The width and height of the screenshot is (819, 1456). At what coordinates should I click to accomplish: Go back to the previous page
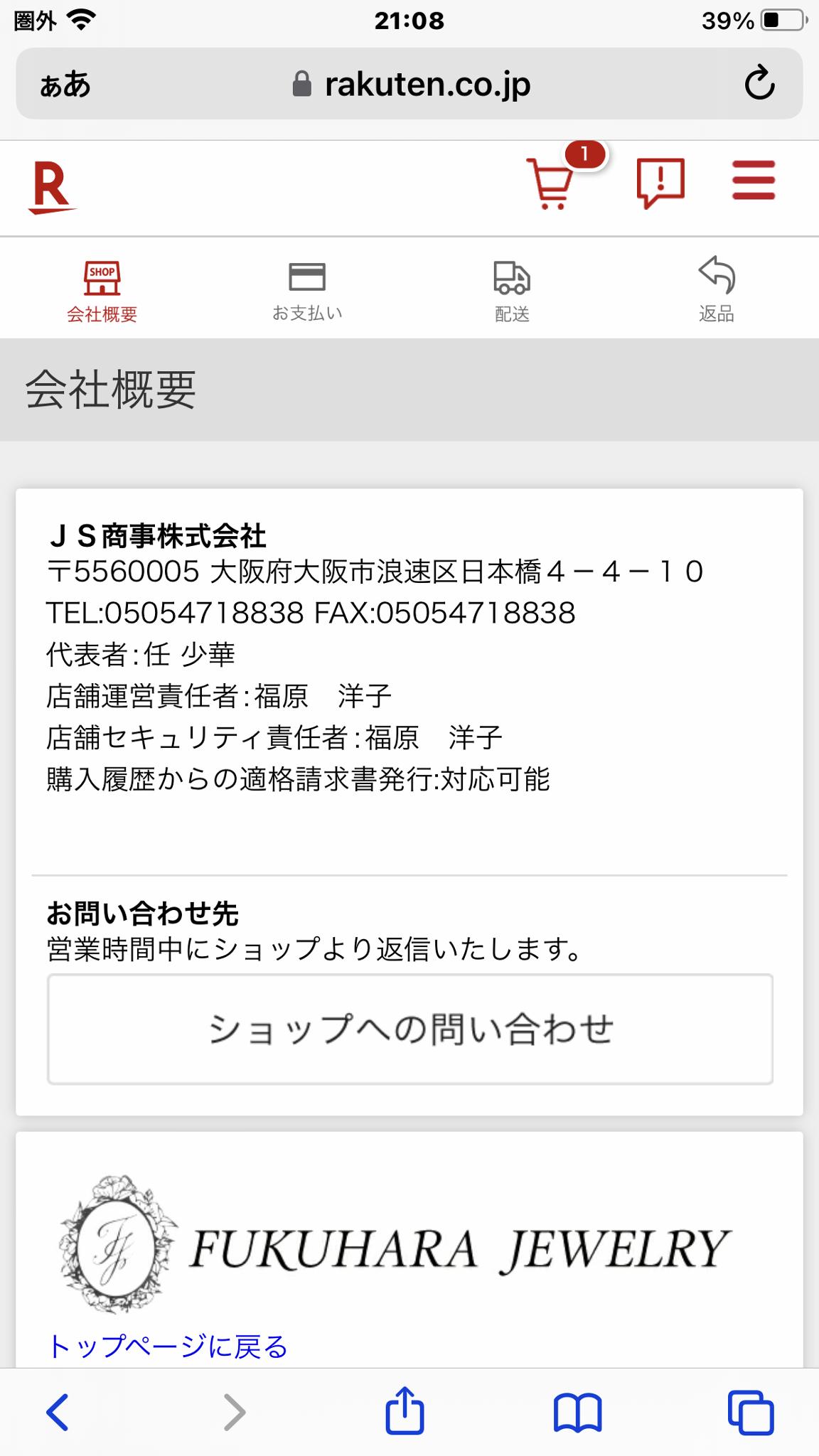point(58,1411)
